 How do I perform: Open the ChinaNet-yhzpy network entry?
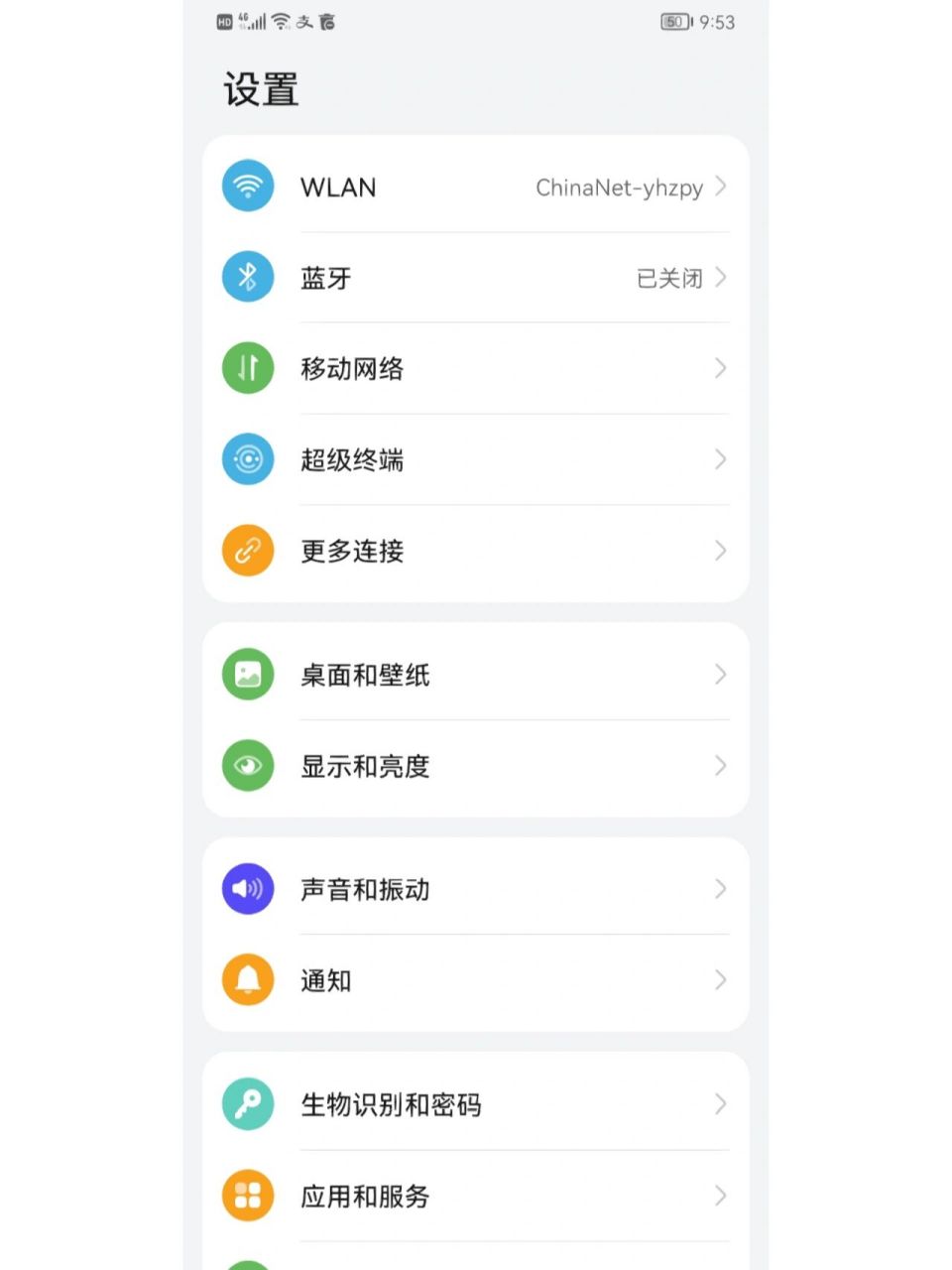click(x=619, y=188)
